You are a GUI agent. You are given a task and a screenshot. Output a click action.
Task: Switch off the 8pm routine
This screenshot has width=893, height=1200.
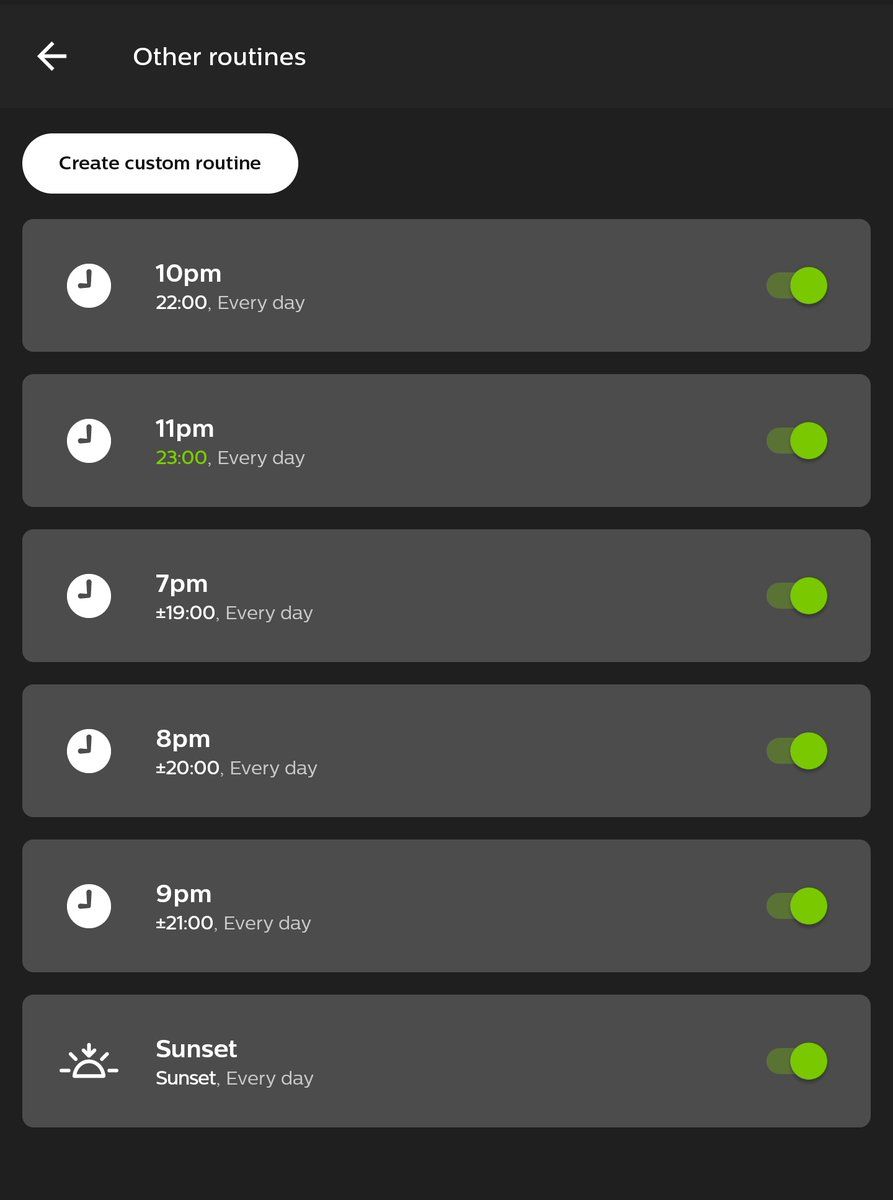click(797, 751)
